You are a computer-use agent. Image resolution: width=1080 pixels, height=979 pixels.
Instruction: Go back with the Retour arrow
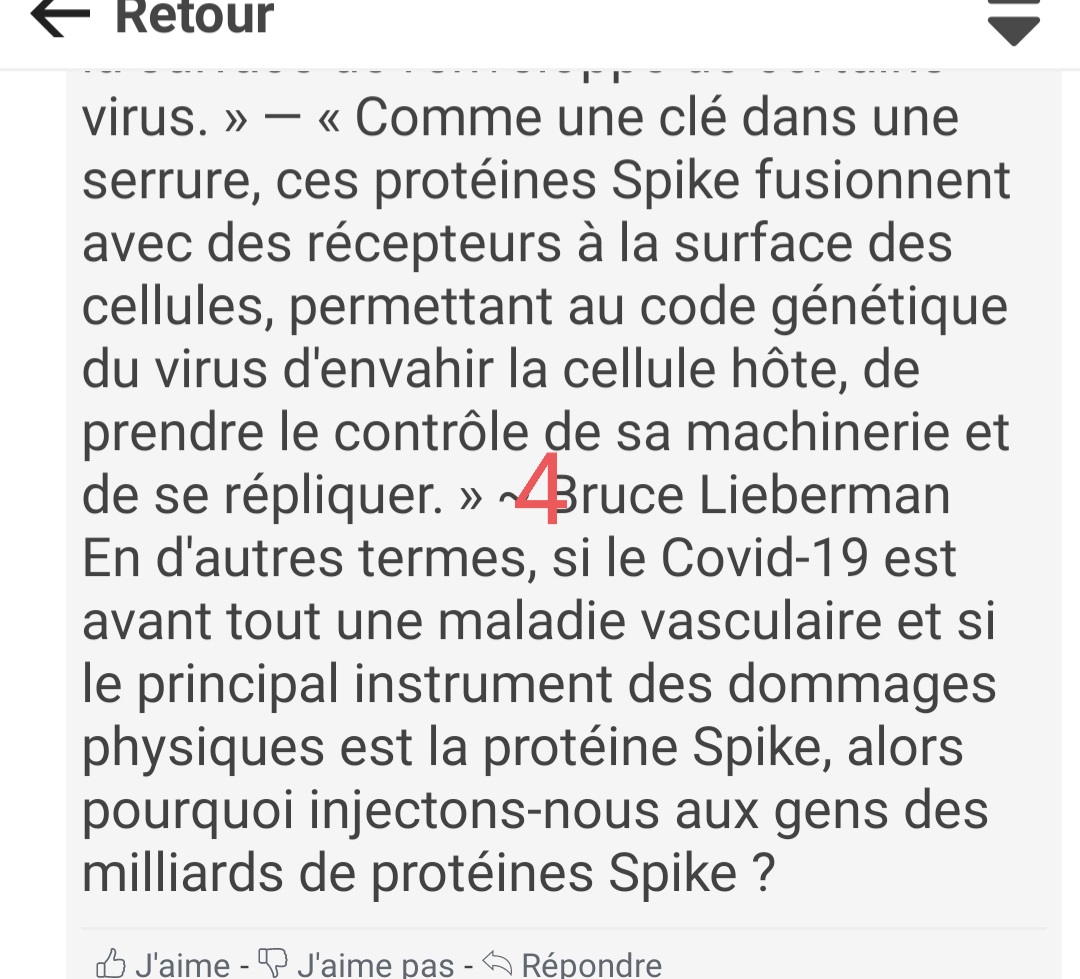click(x=62, y=17)
